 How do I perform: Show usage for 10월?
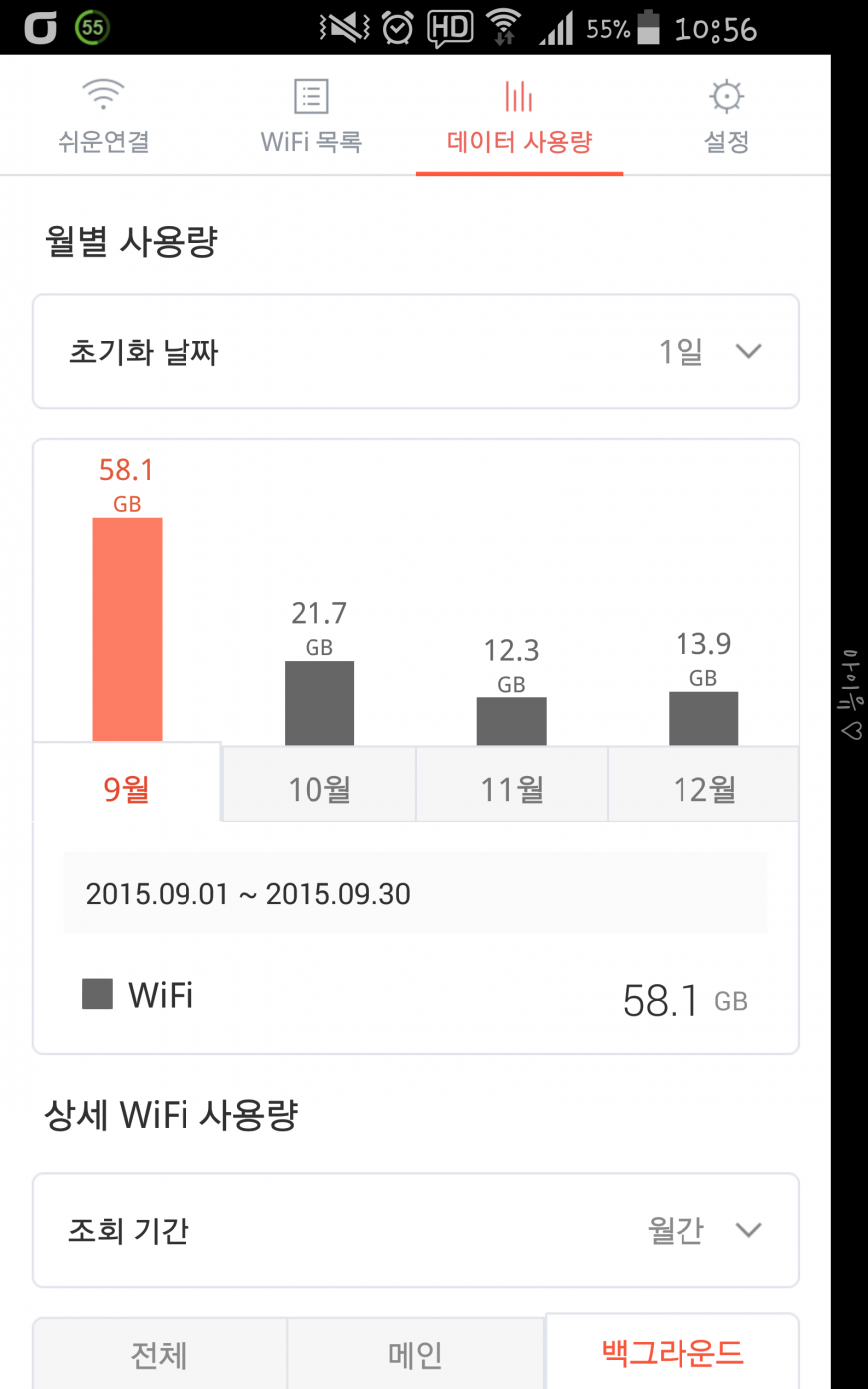[x=318, y=789]
